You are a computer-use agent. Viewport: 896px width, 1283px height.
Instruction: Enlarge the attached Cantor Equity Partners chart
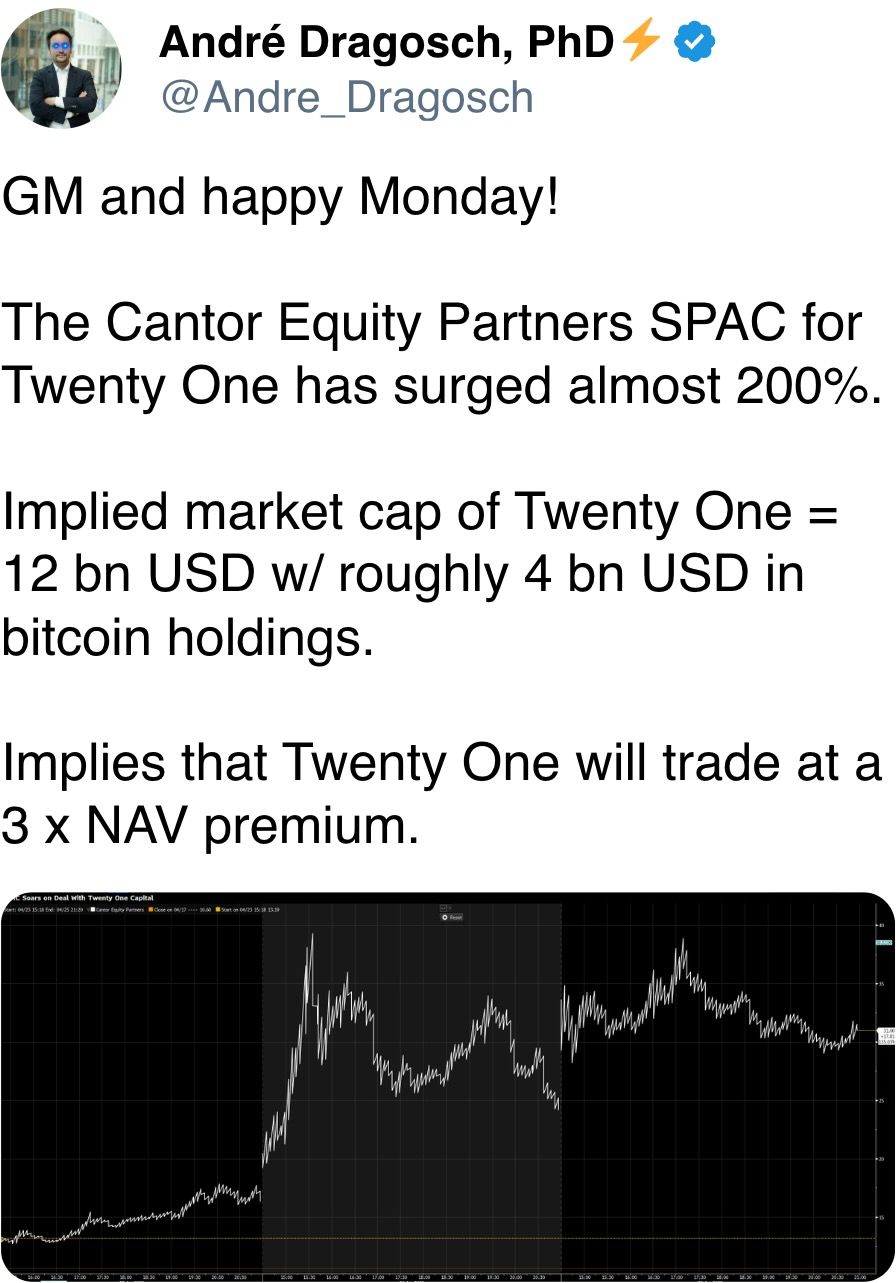447,1086
